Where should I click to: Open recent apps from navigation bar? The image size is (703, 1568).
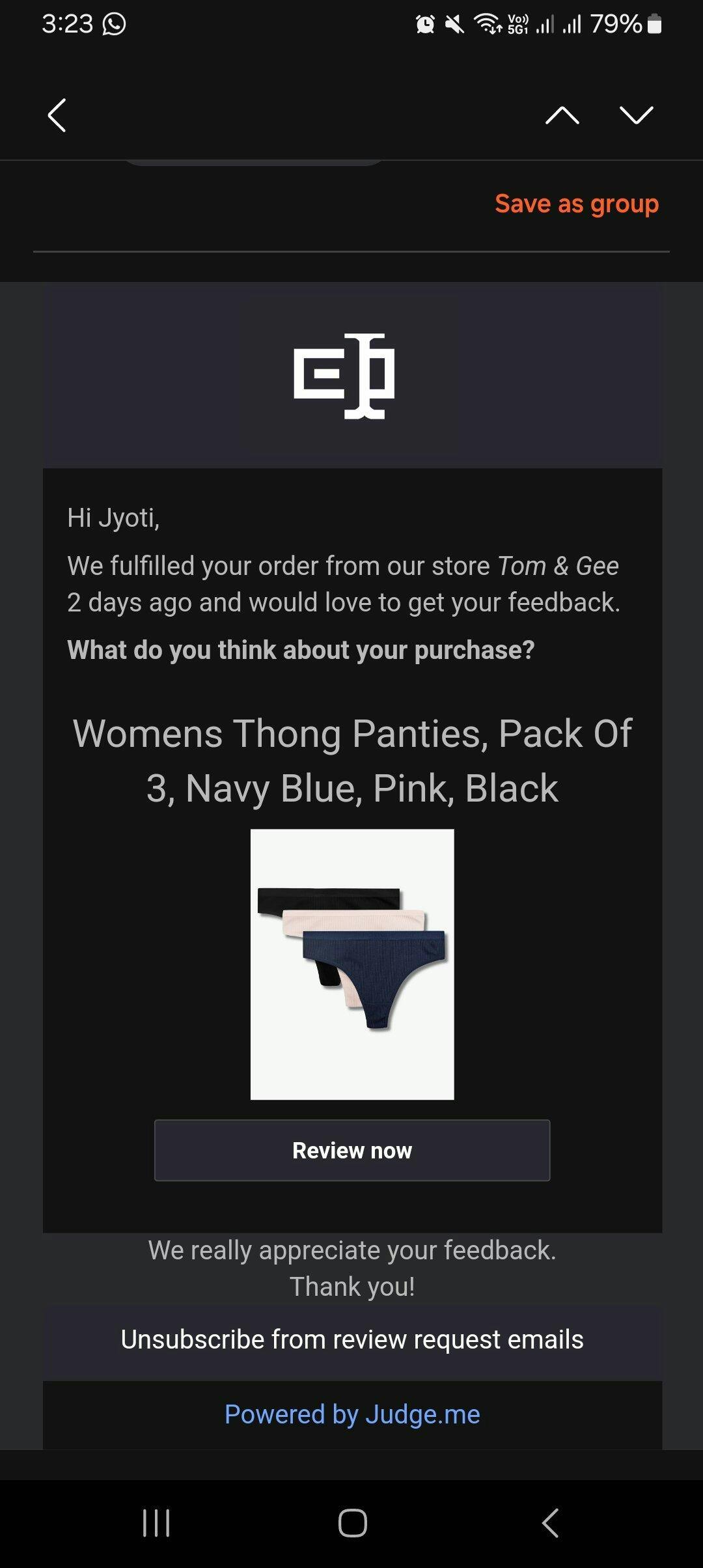[x=156, y=1523]
